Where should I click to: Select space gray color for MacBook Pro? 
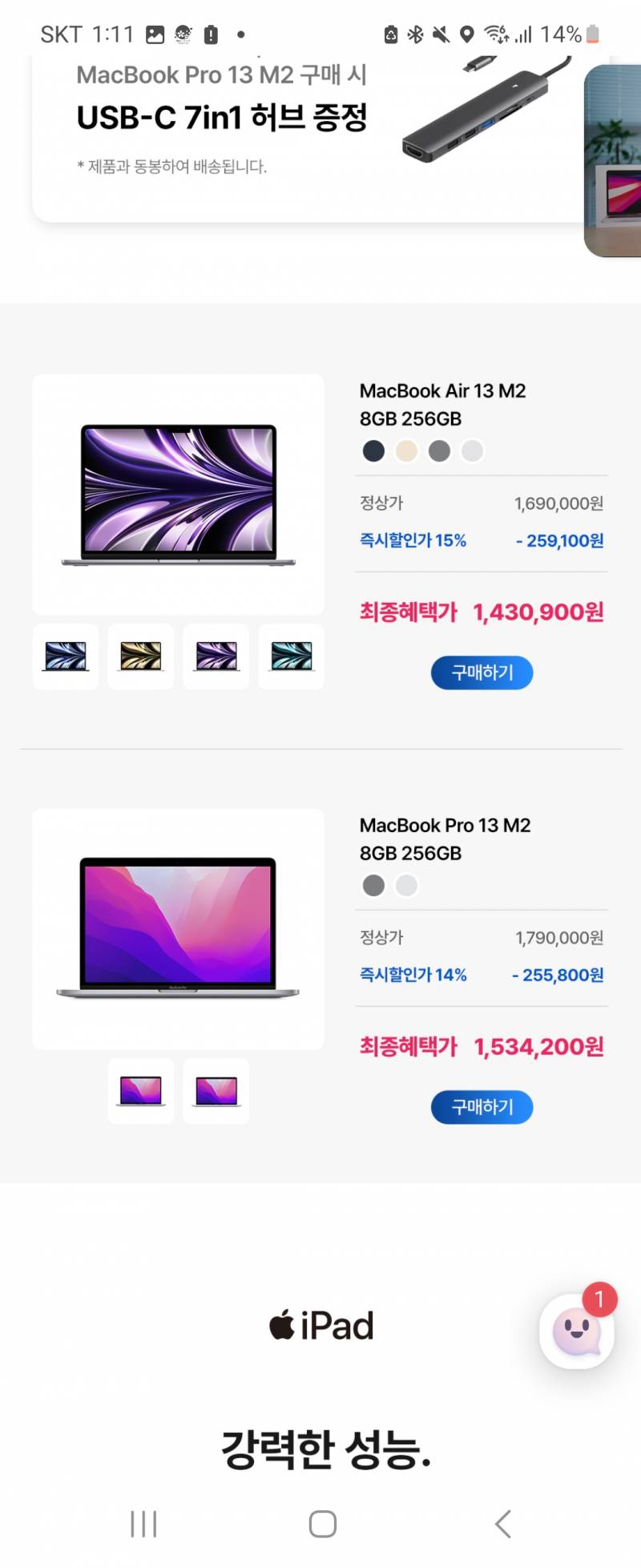pos(373,885)
